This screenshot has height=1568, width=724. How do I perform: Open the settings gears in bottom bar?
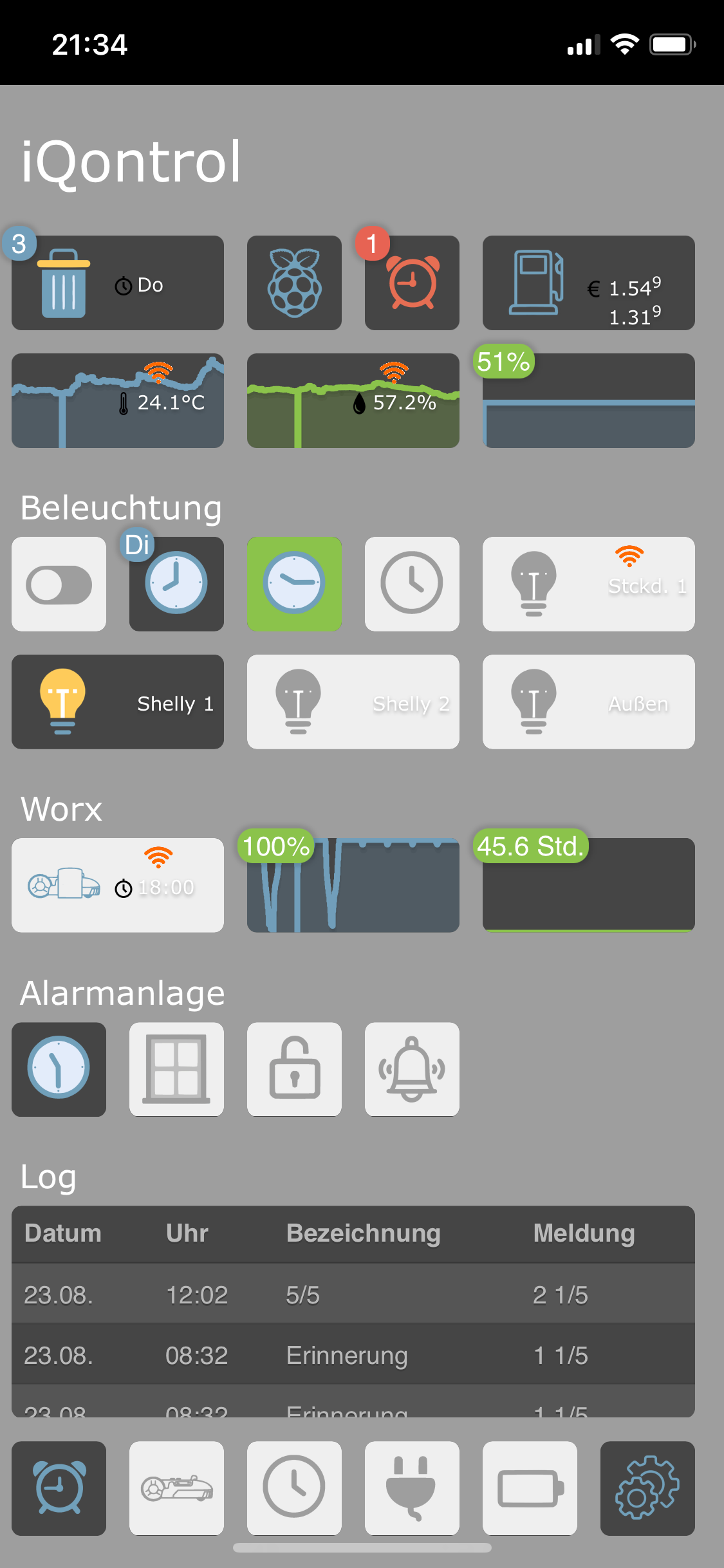point(647,1488)
